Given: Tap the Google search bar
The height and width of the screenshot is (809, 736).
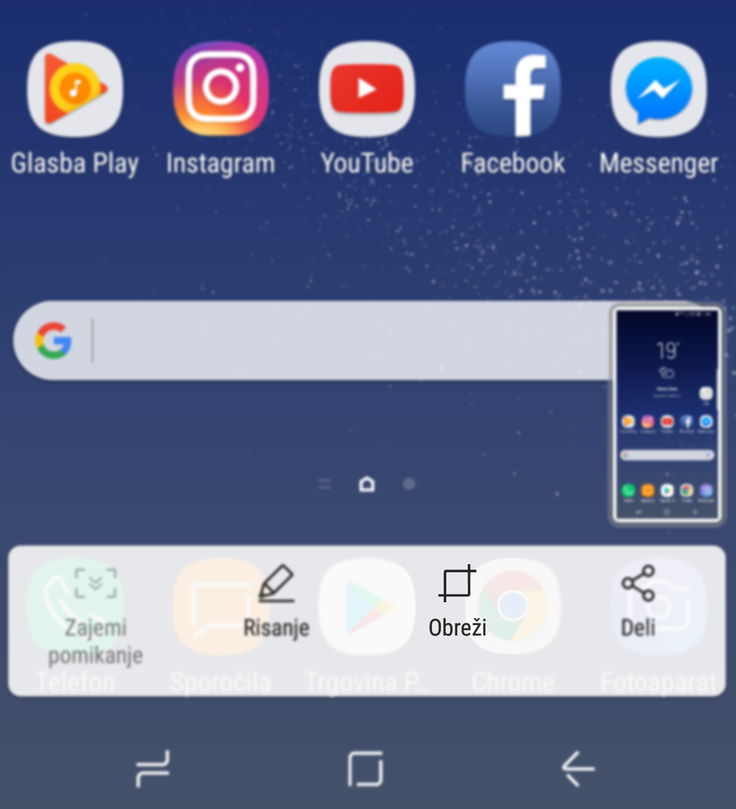Looking at the screenshot, I should click(x=310, y=340).
